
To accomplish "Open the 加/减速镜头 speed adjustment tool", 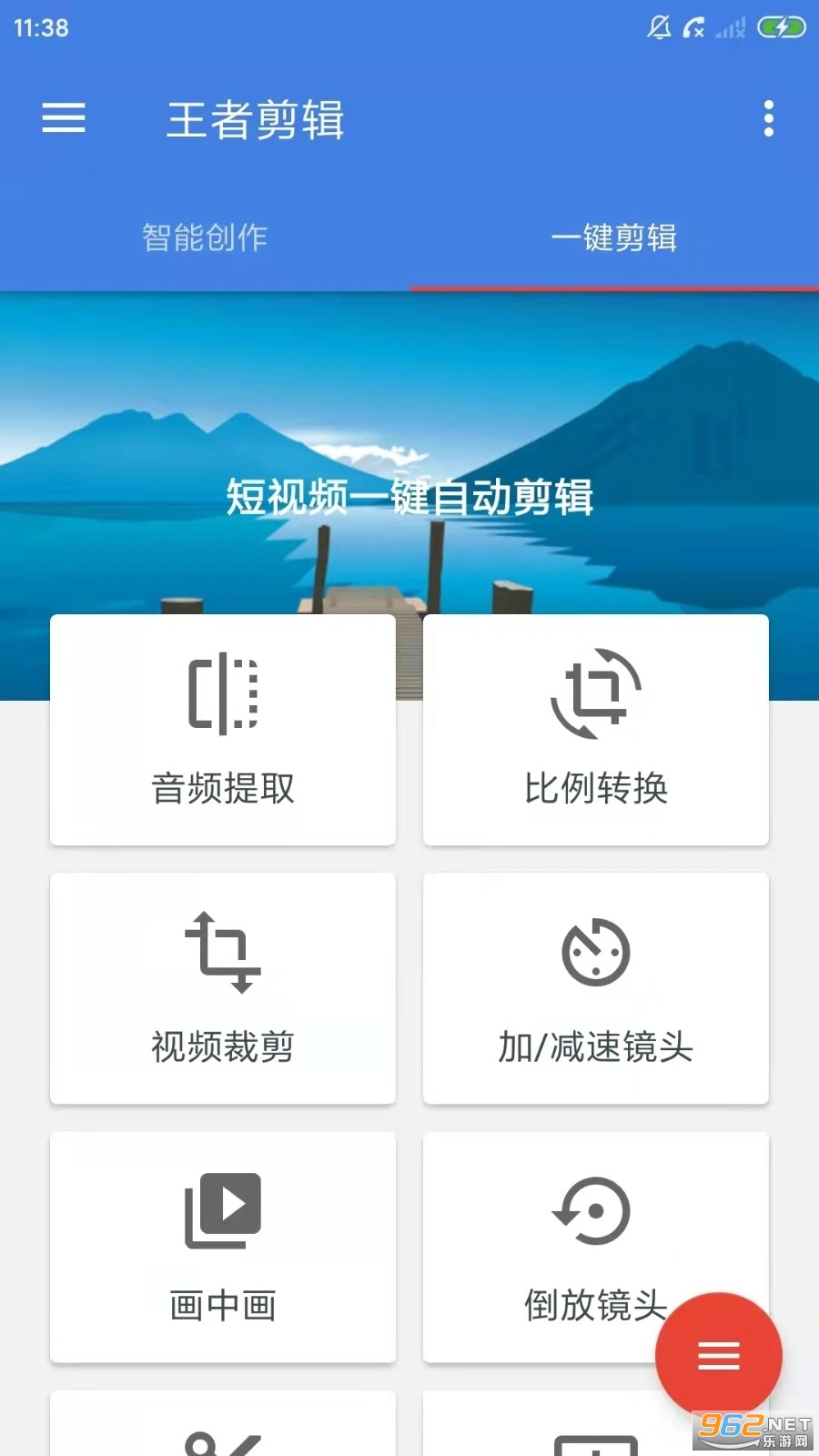I will 595,990.
